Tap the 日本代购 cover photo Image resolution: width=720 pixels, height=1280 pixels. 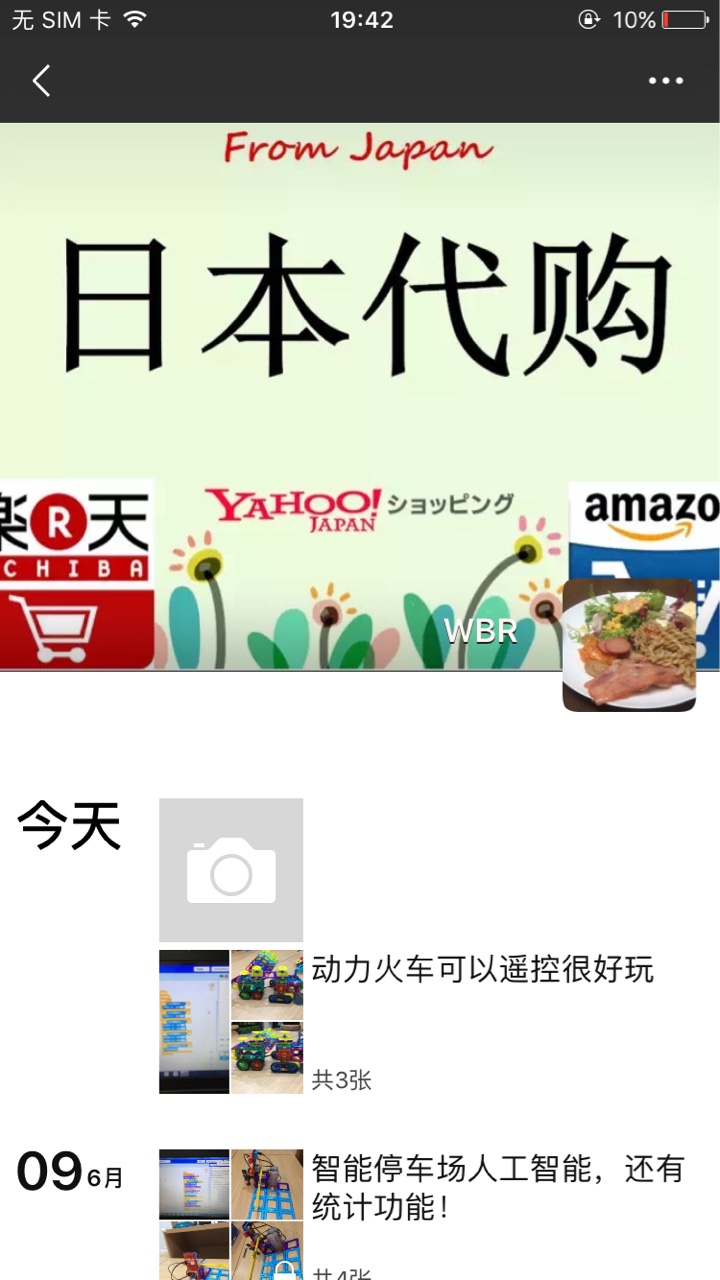click(x=360, y=330)
